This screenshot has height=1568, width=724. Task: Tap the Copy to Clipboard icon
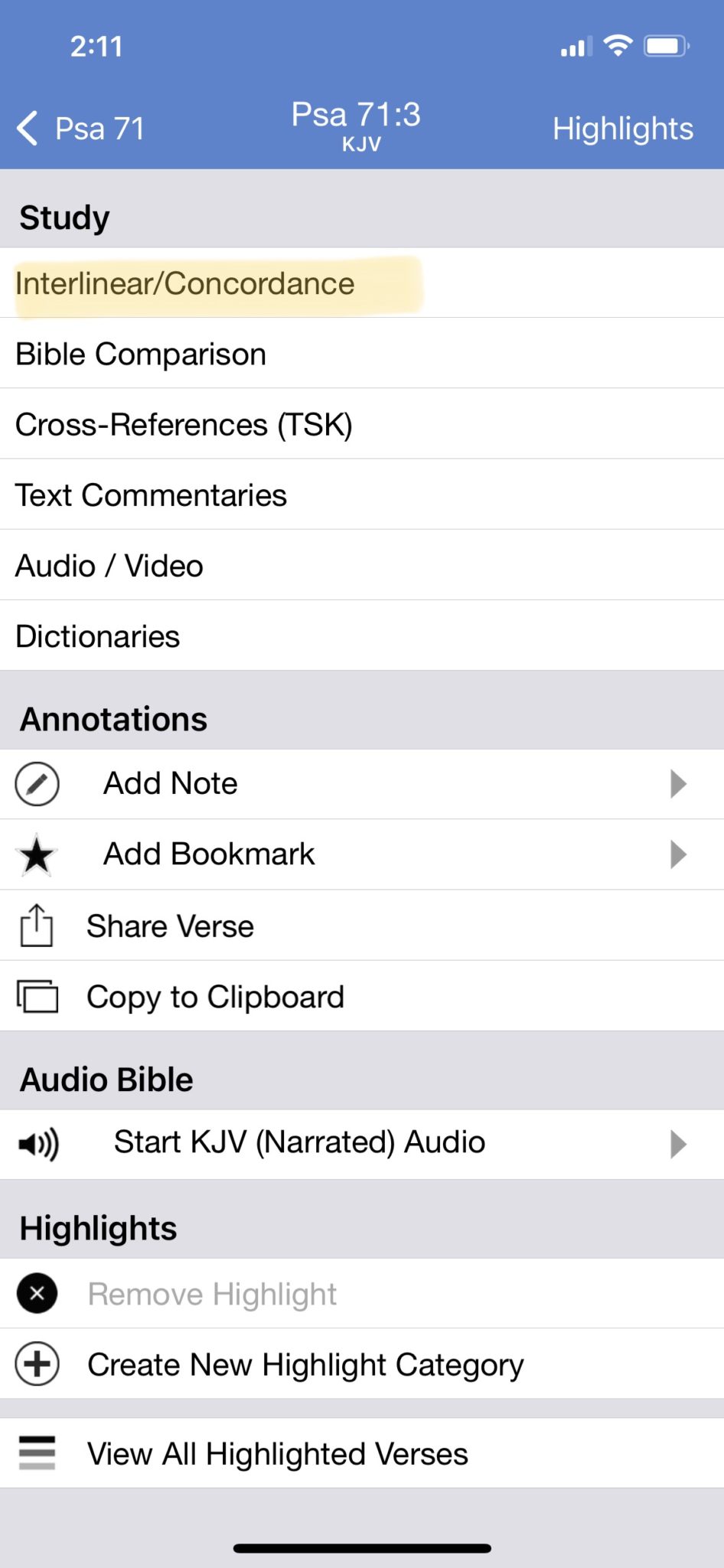point(36,996)
